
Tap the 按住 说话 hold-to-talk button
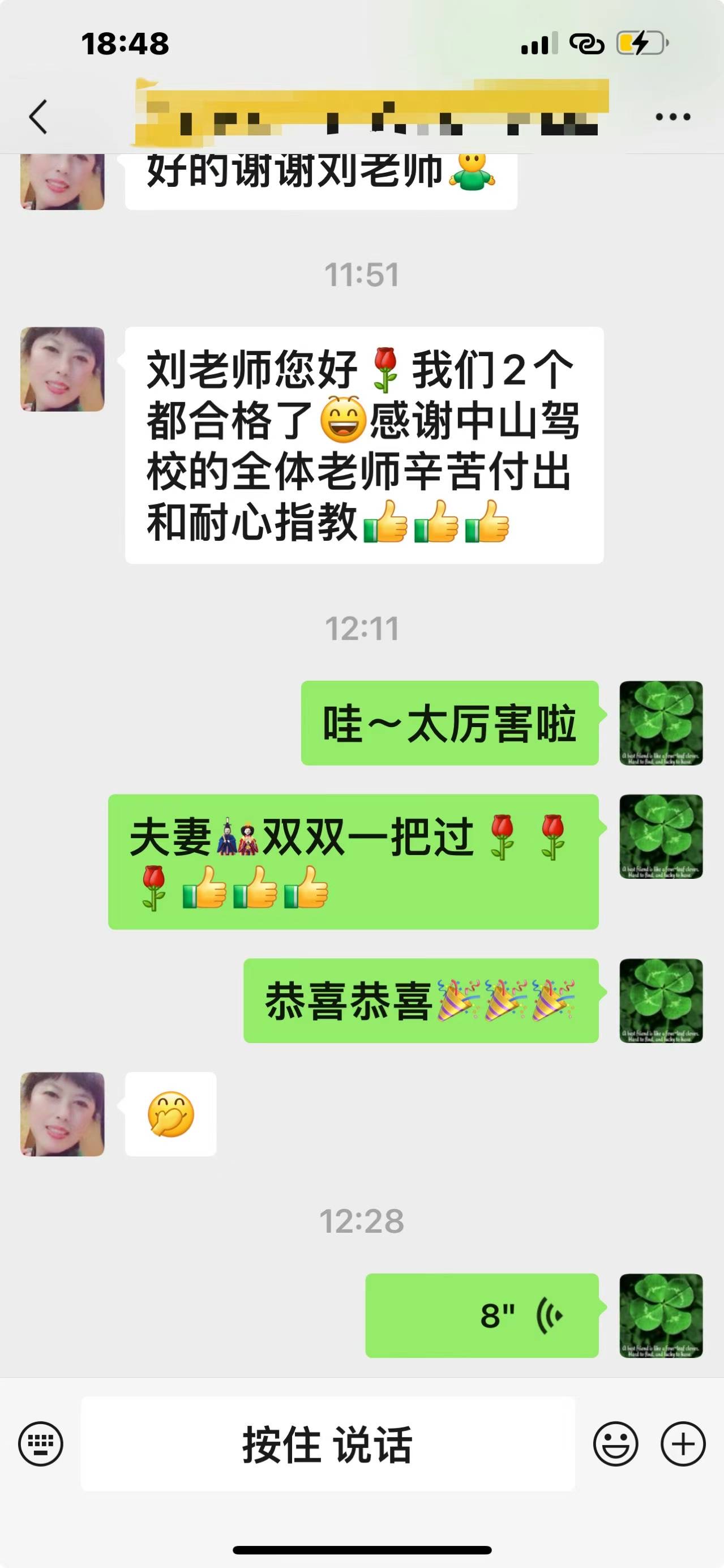click(327, 1443)
